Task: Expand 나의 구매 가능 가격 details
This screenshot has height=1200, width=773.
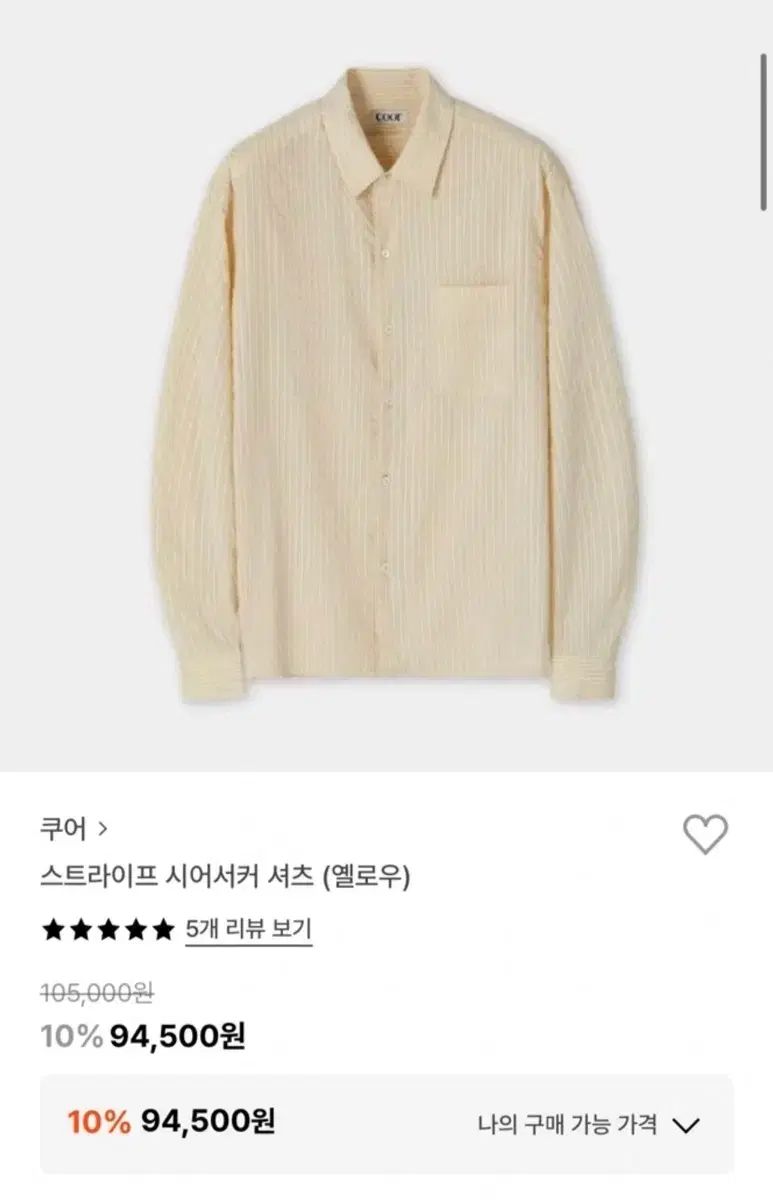Action: (587, 1124)
